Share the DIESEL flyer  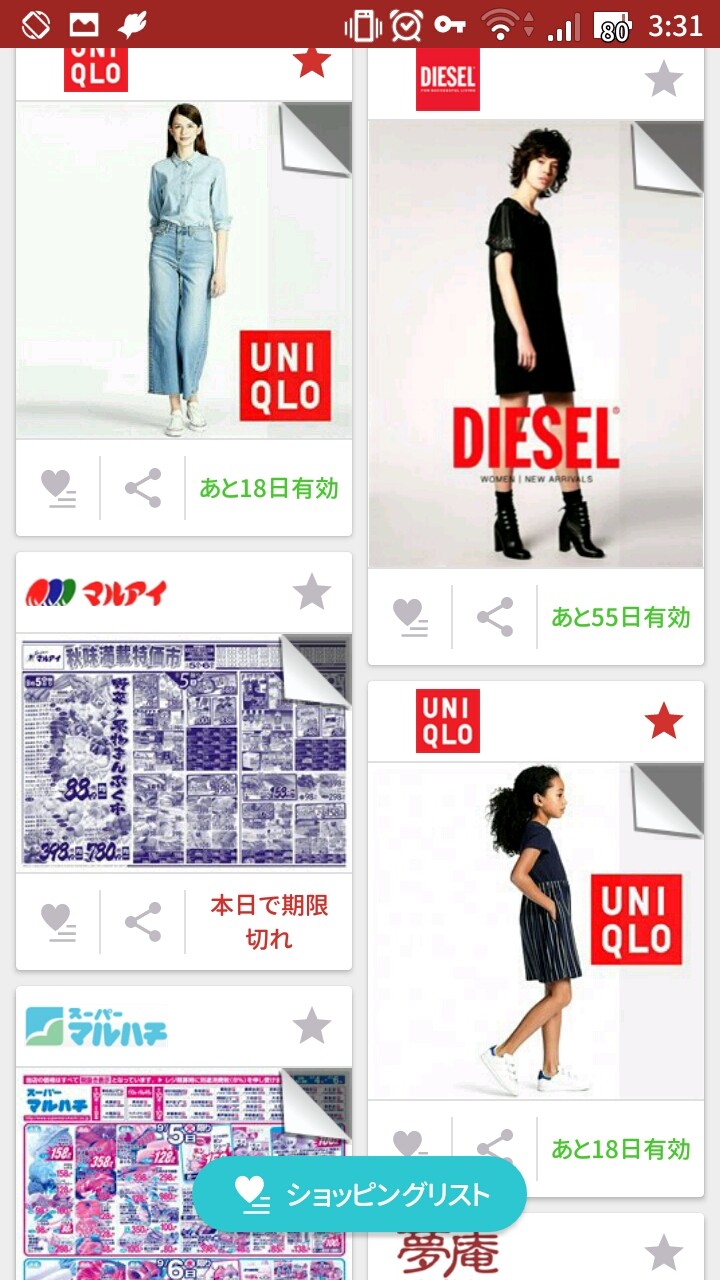pos(495,617)
